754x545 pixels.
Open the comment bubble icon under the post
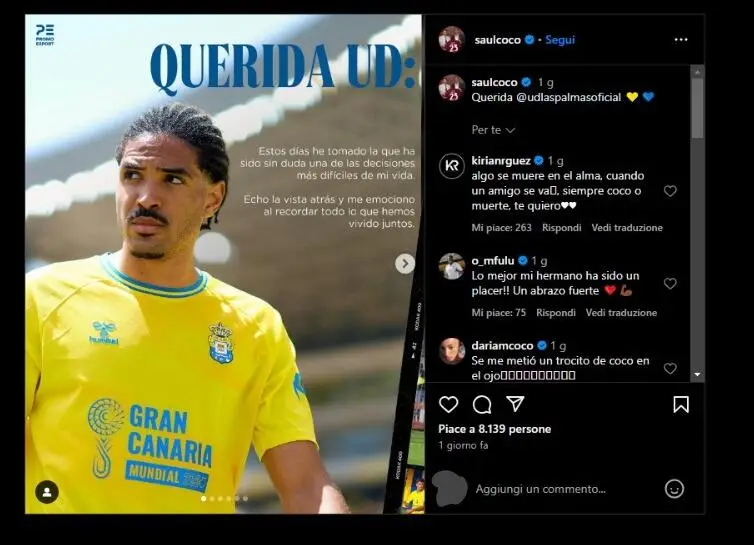(482, 404)
